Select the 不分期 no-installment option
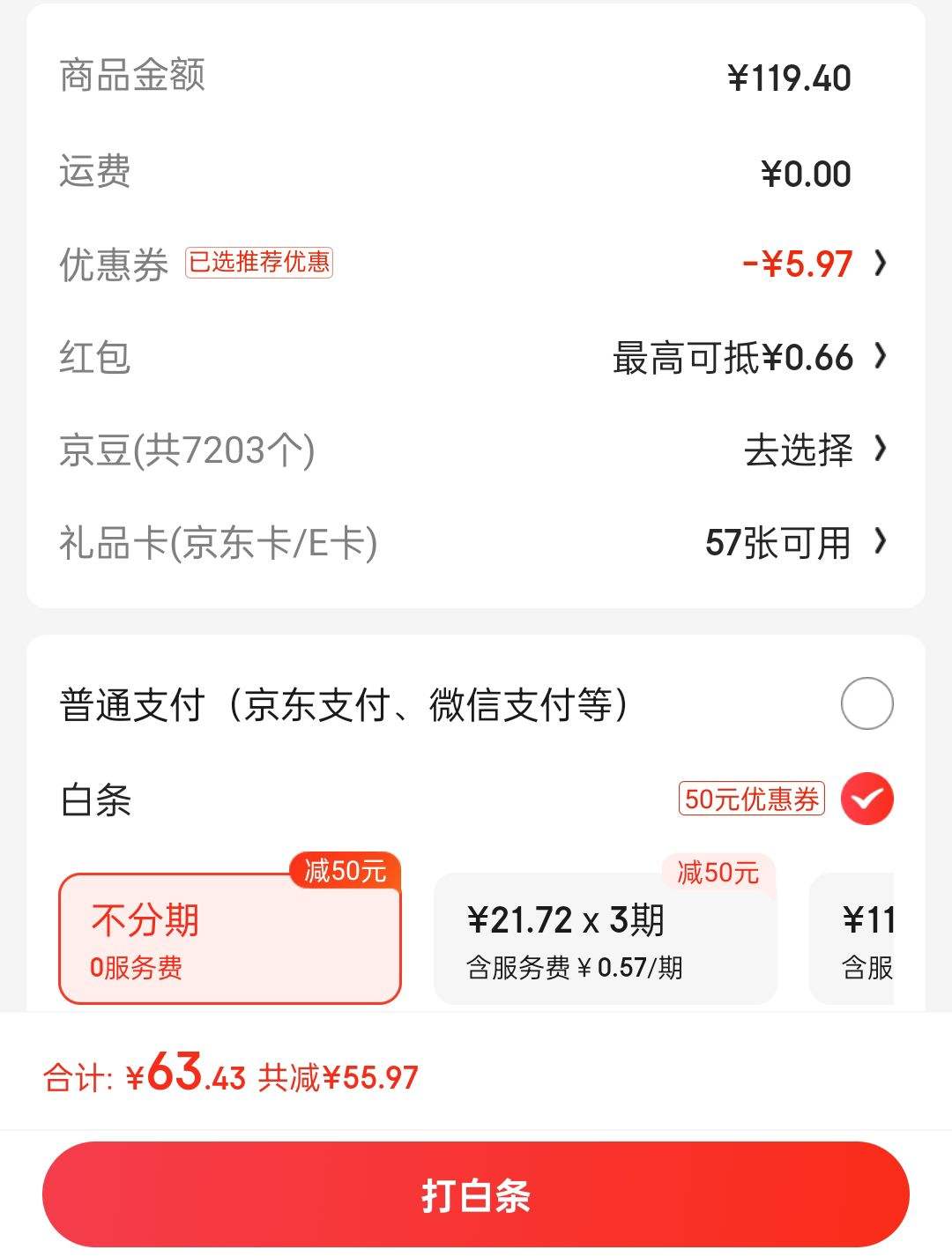The width and height of the screenshot is (952, 1257). pyautogui.click(x=229, y=937)
